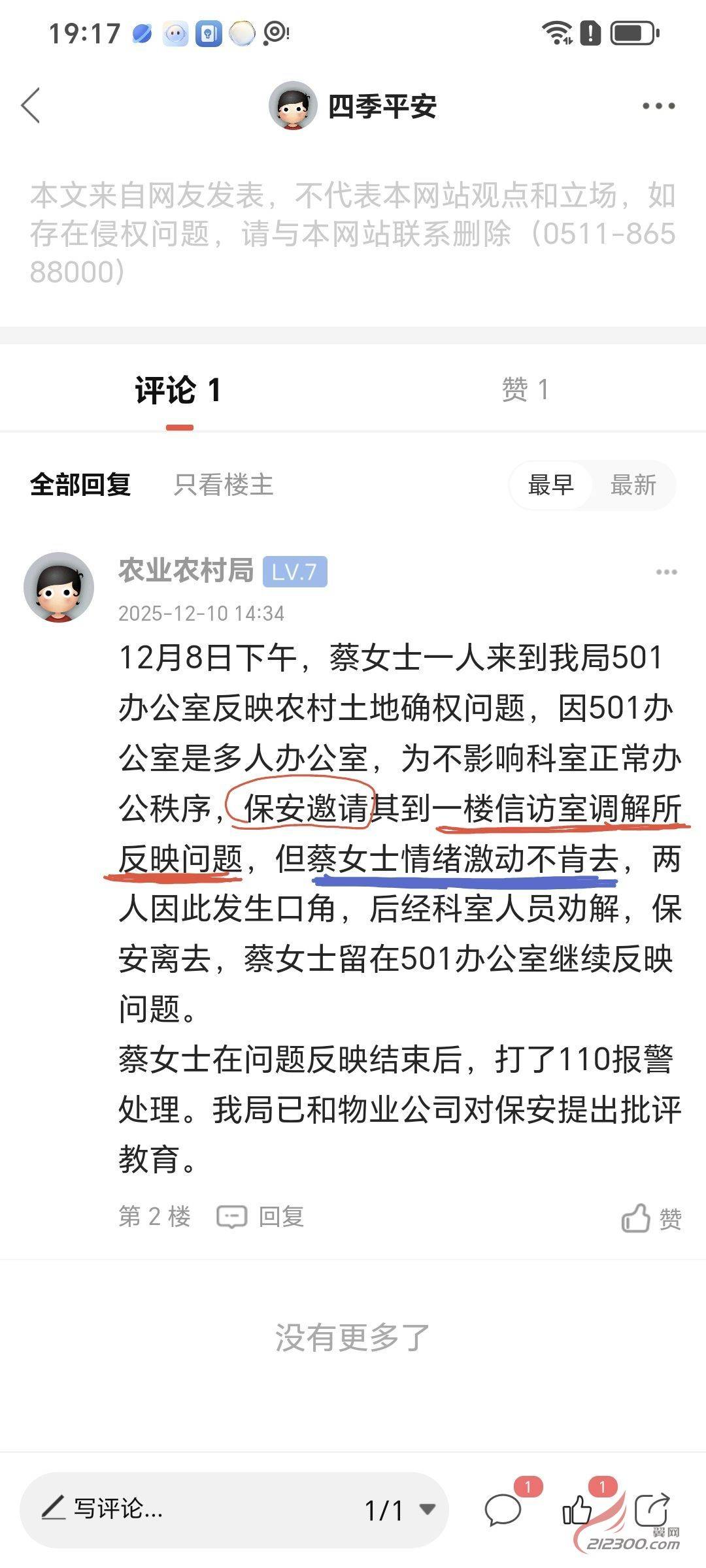706x1568 pixels.
Task: Sort comments by 最早
Action: pyautogui.click(x=550, y=485)
